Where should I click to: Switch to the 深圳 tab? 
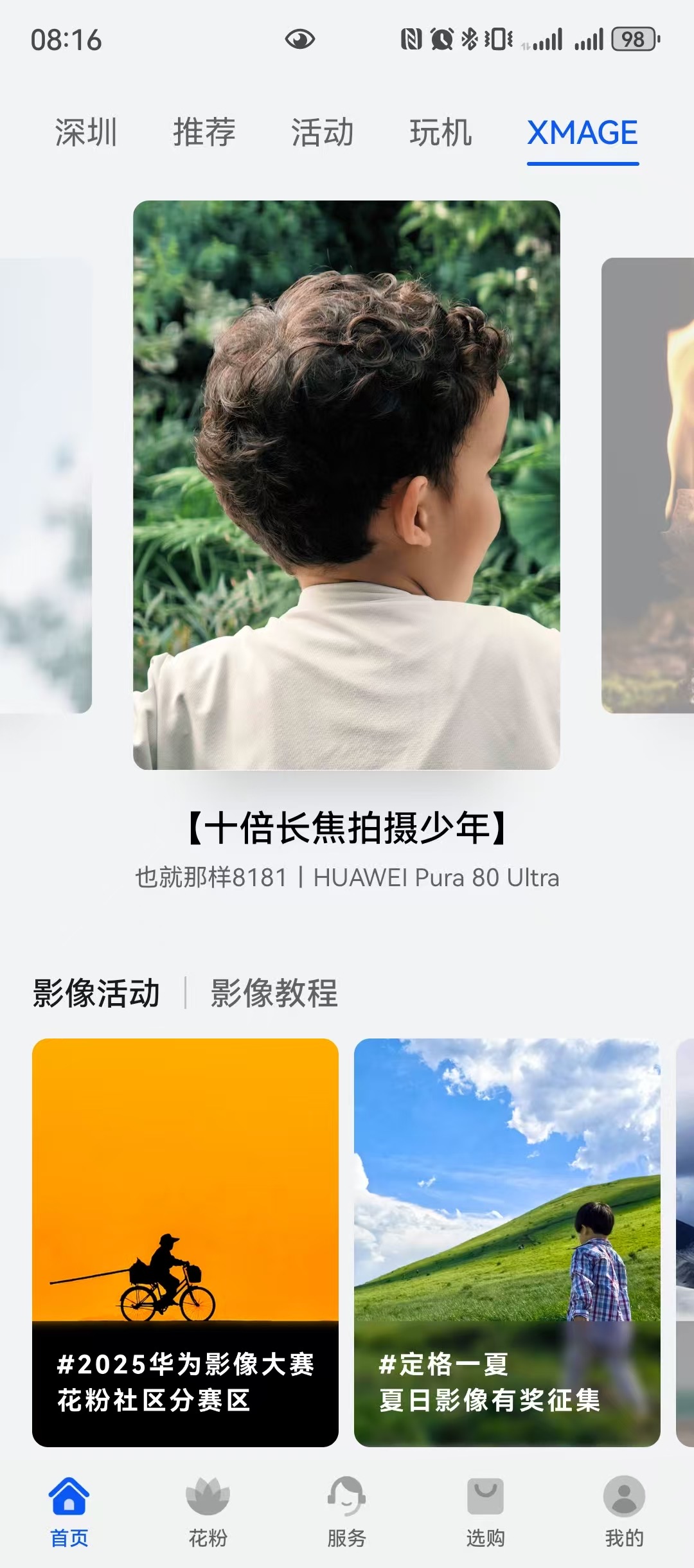(x=86, y=133)
